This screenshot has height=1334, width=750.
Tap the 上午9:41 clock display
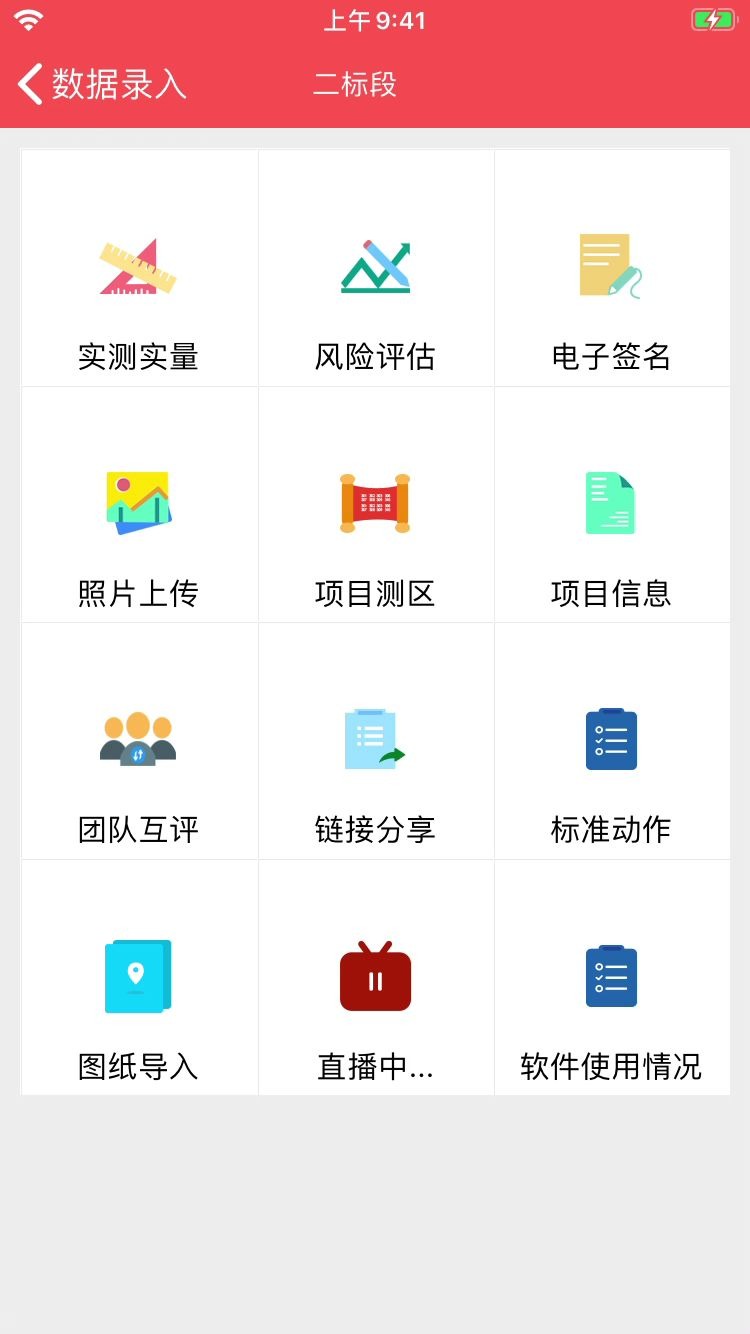point(375,18)
